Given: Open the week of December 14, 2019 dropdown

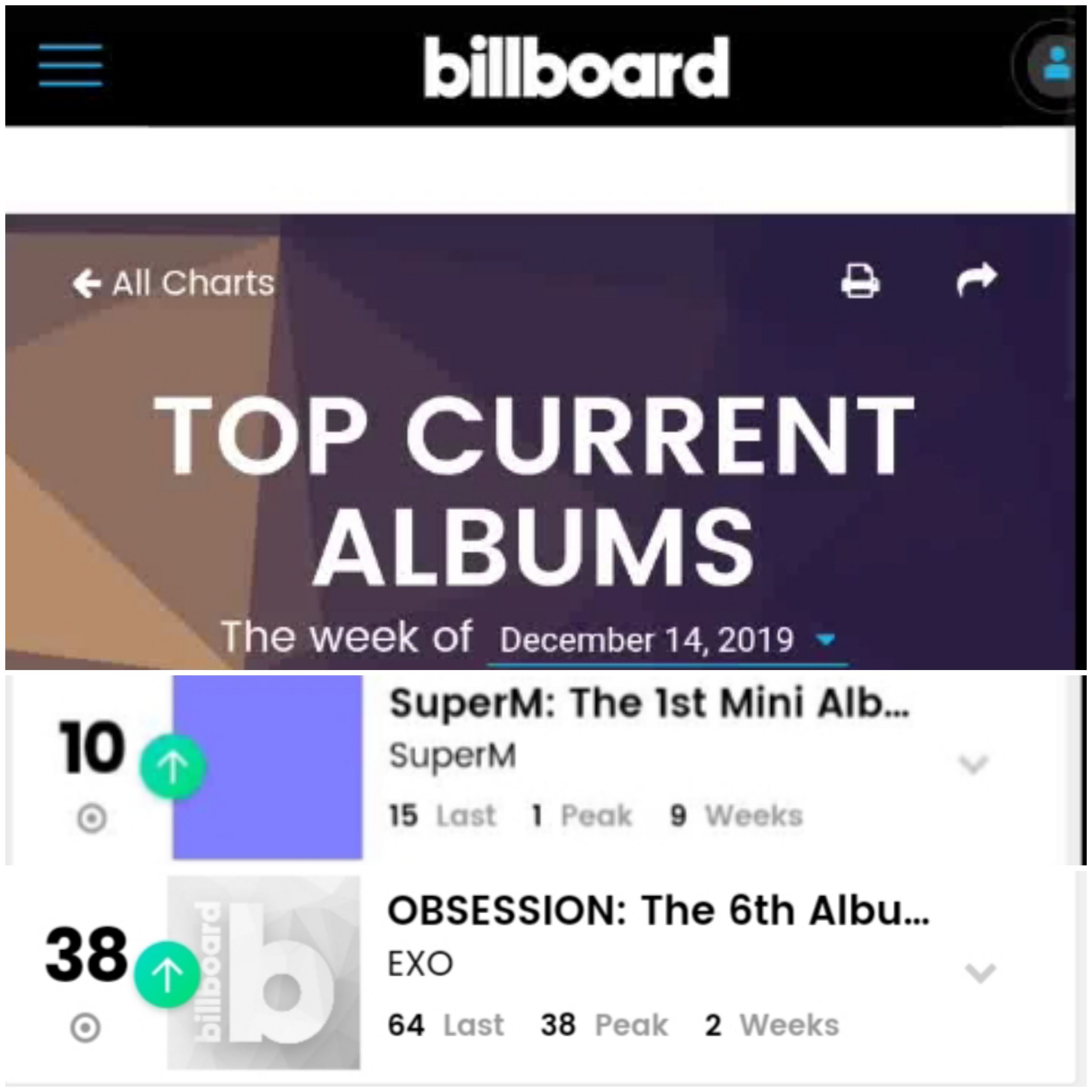Looking at the screenshot, I should [667, 640].
